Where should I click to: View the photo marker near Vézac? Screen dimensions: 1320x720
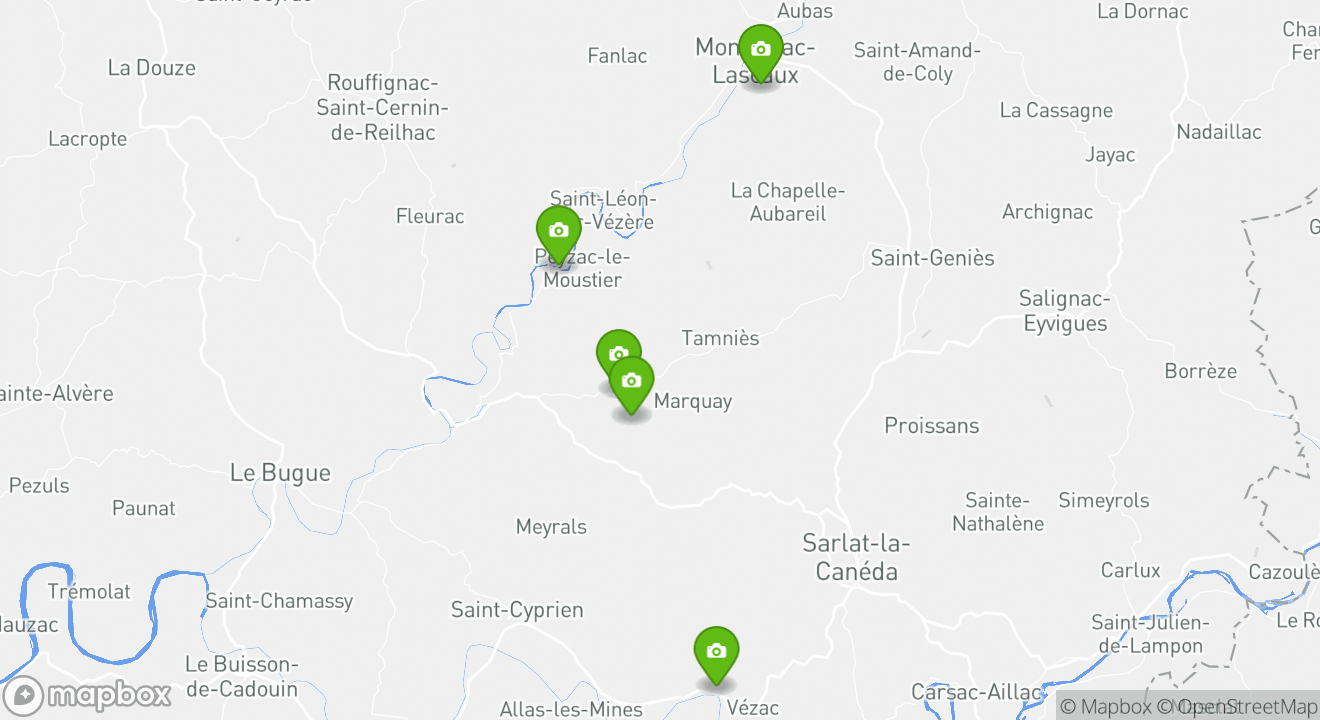[x=716, y=652]
